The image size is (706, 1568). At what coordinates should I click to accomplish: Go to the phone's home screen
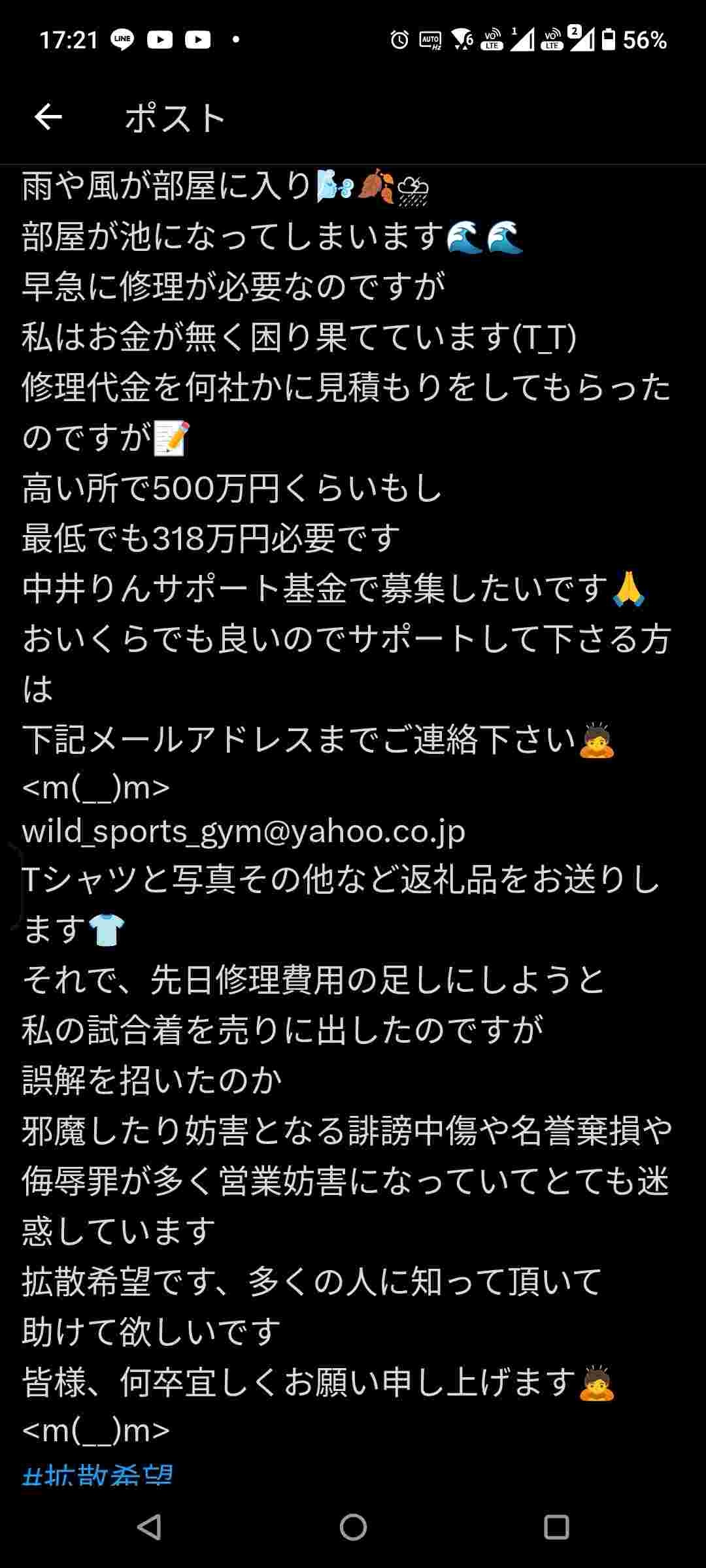353,1527
